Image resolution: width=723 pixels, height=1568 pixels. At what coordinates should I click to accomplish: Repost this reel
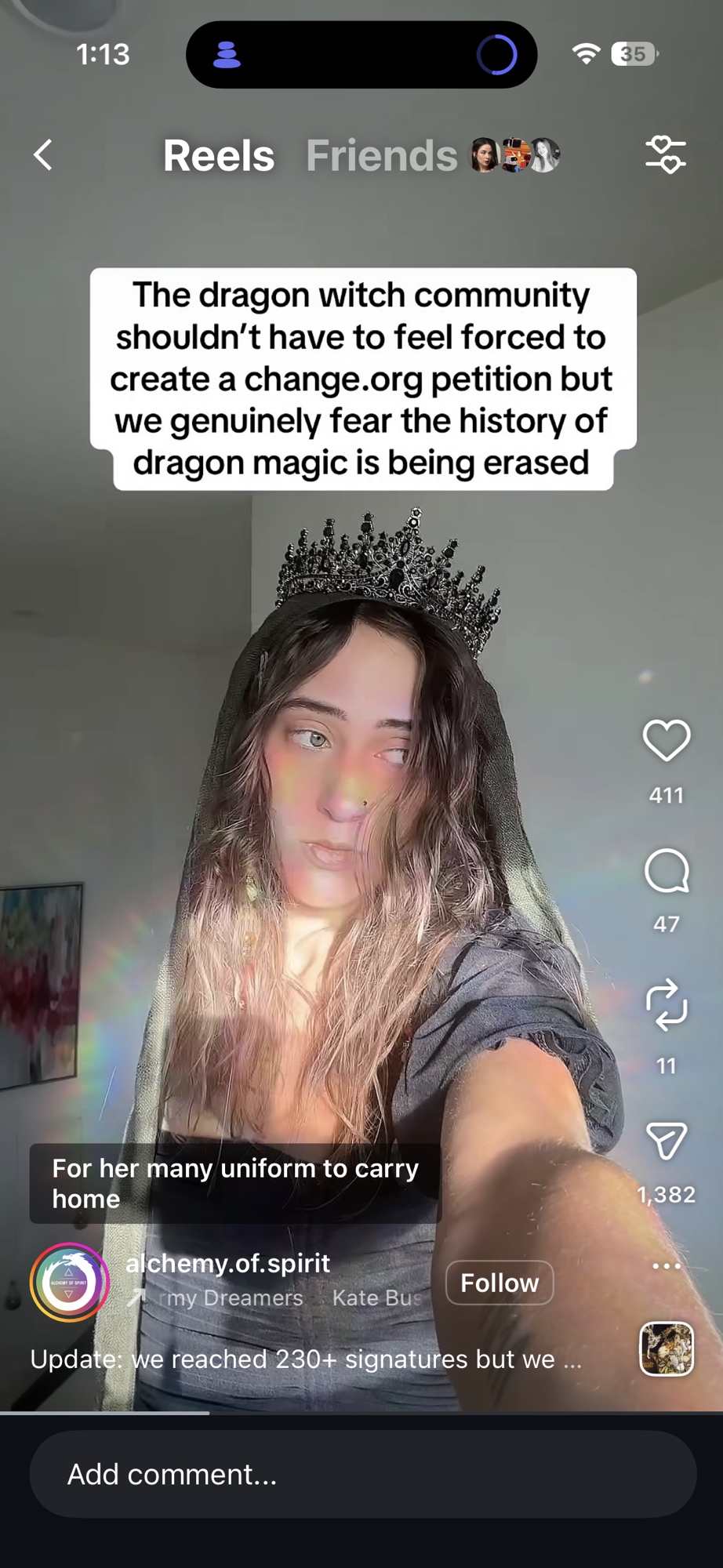click(x=666, y=1004)
